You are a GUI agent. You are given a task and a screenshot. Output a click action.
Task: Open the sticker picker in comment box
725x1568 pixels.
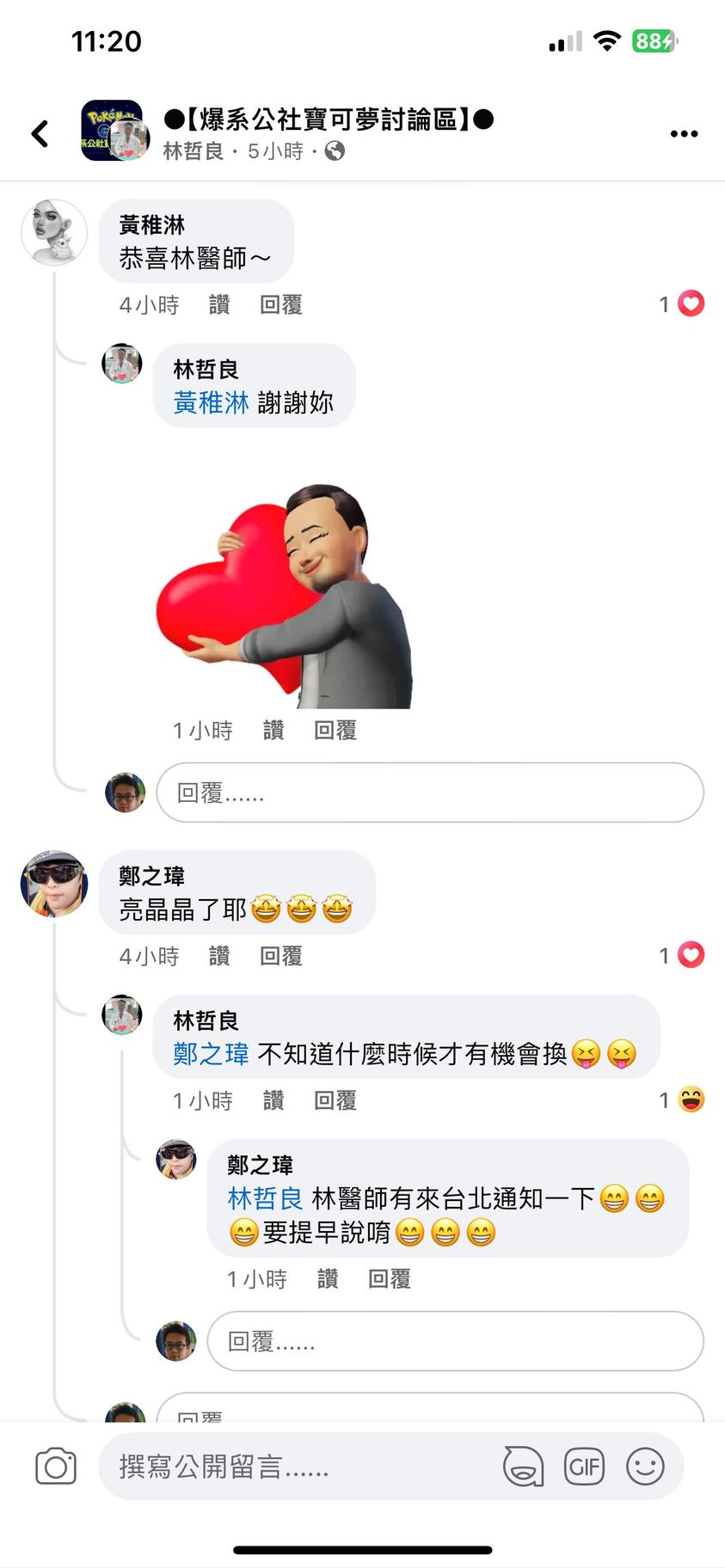pyautogui.click(x=523, y=1467)
